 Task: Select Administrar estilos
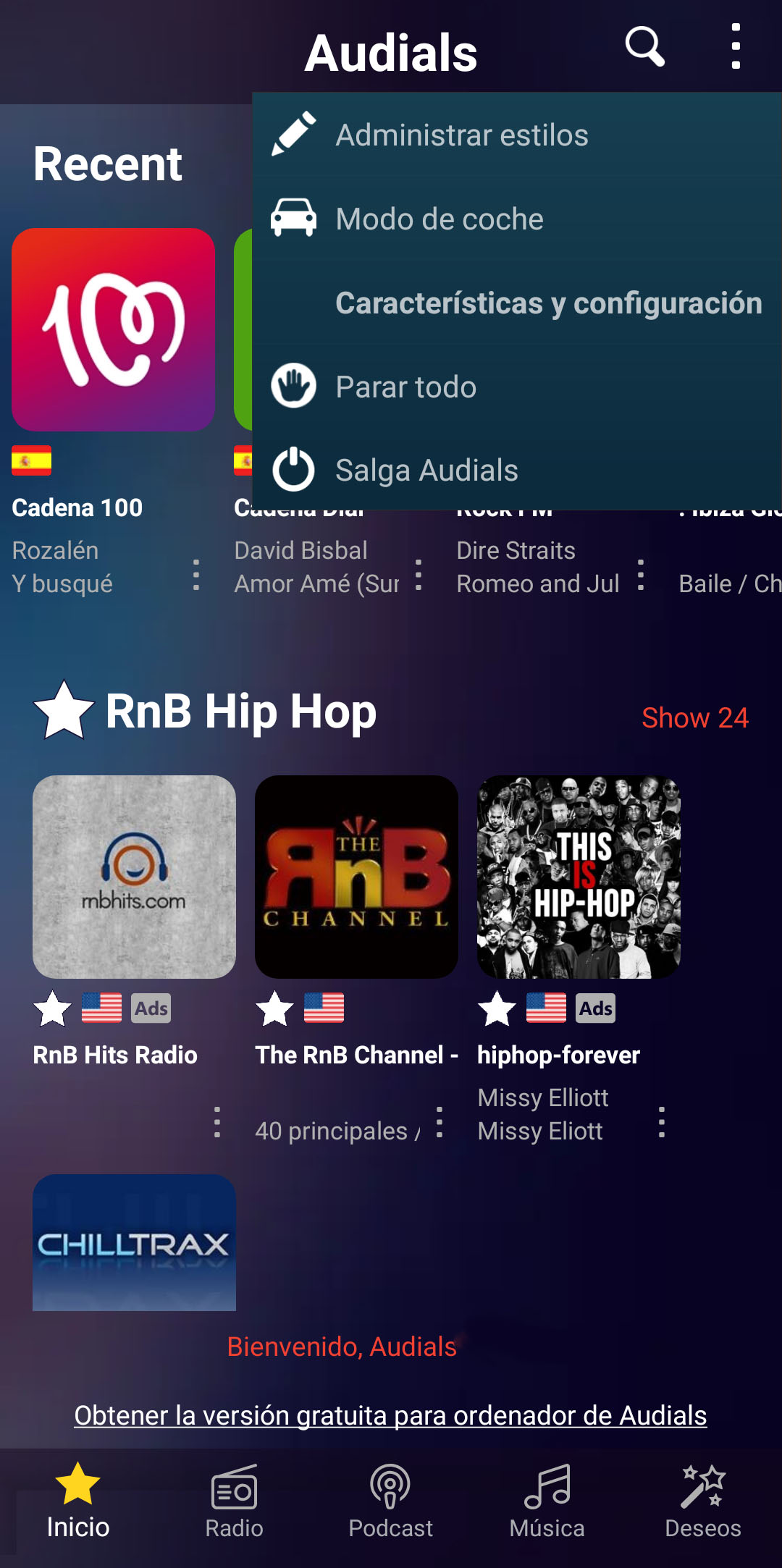tap(461, 135)
